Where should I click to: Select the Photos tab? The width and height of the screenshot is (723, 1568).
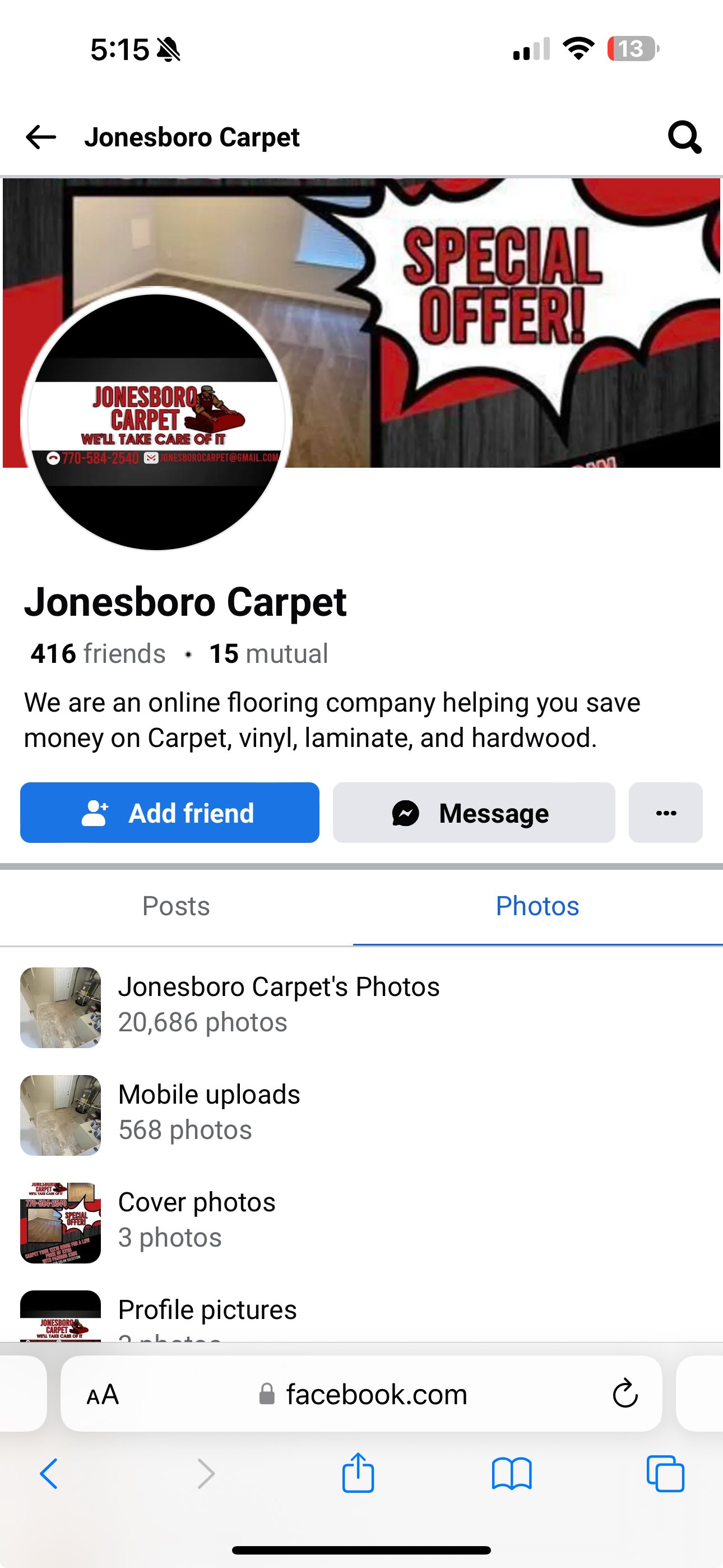click(537, 906)
